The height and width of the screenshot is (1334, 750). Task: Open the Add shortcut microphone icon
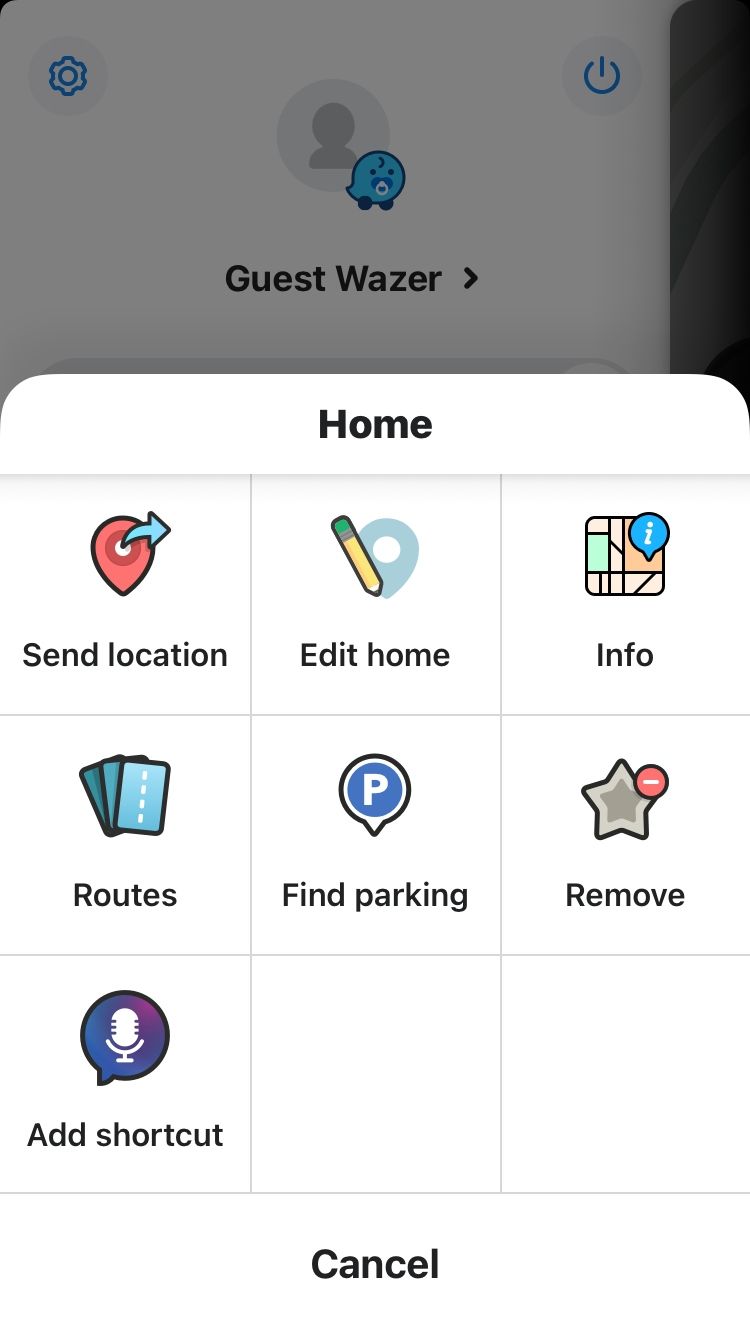(125, 1036)
